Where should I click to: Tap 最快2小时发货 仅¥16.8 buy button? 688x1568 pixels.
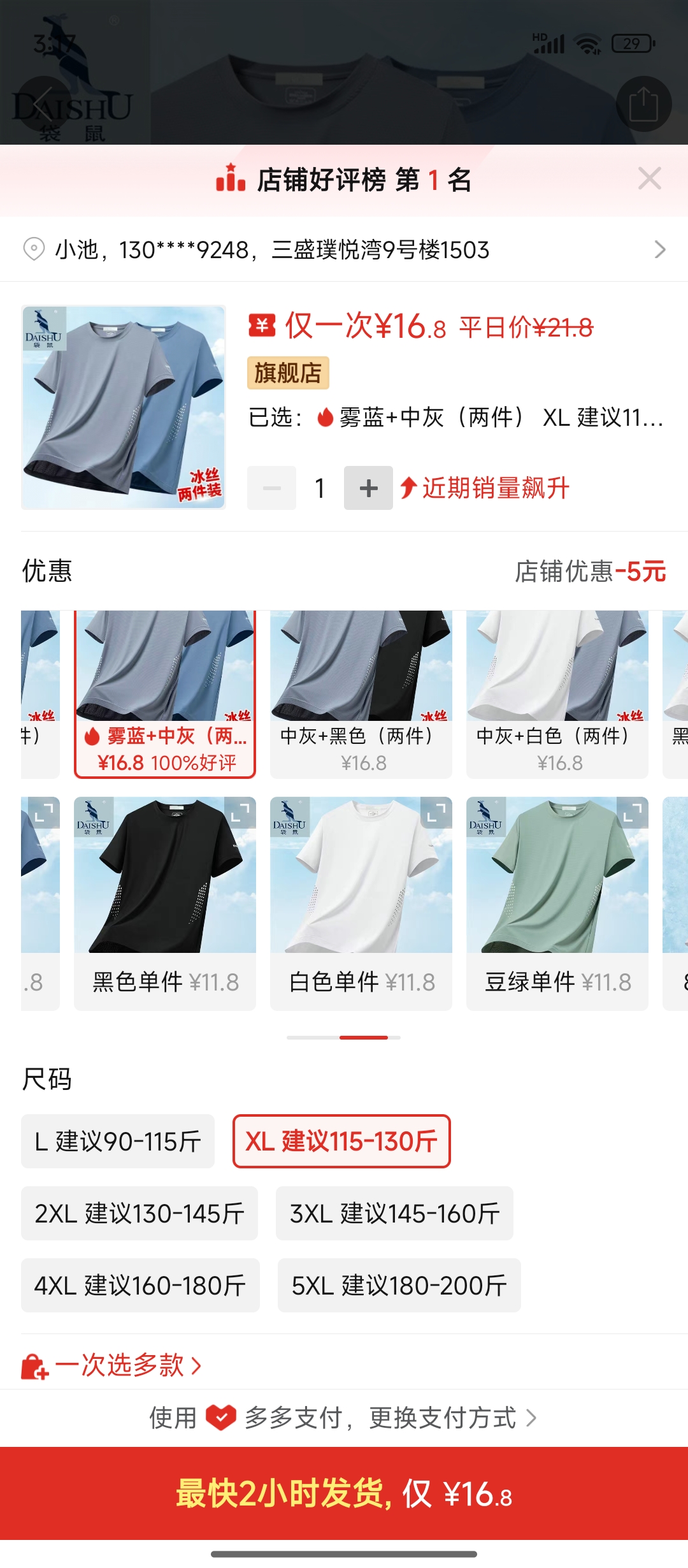(x=344, y=1493)
